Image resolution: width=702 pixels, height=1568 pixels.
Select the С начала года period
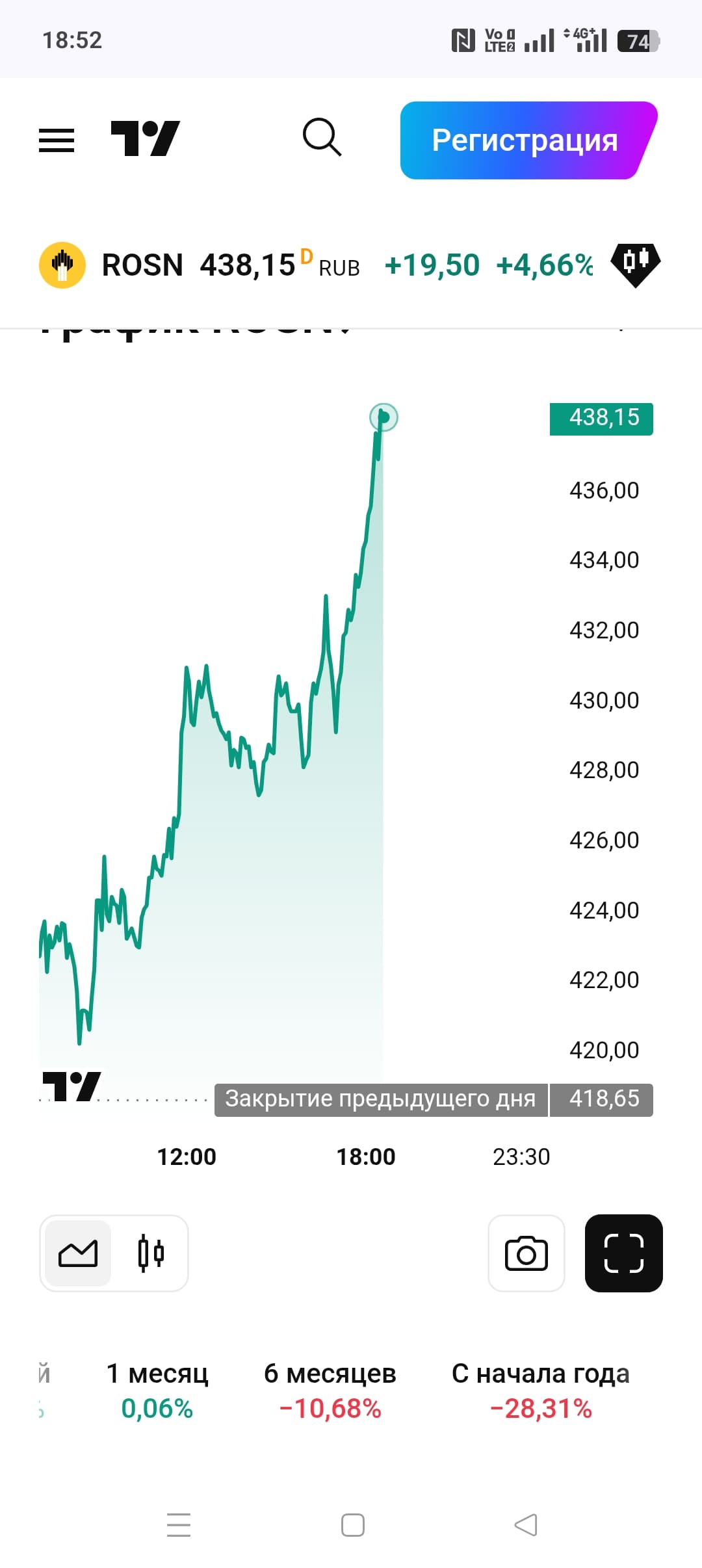(x=540, y=1390)
